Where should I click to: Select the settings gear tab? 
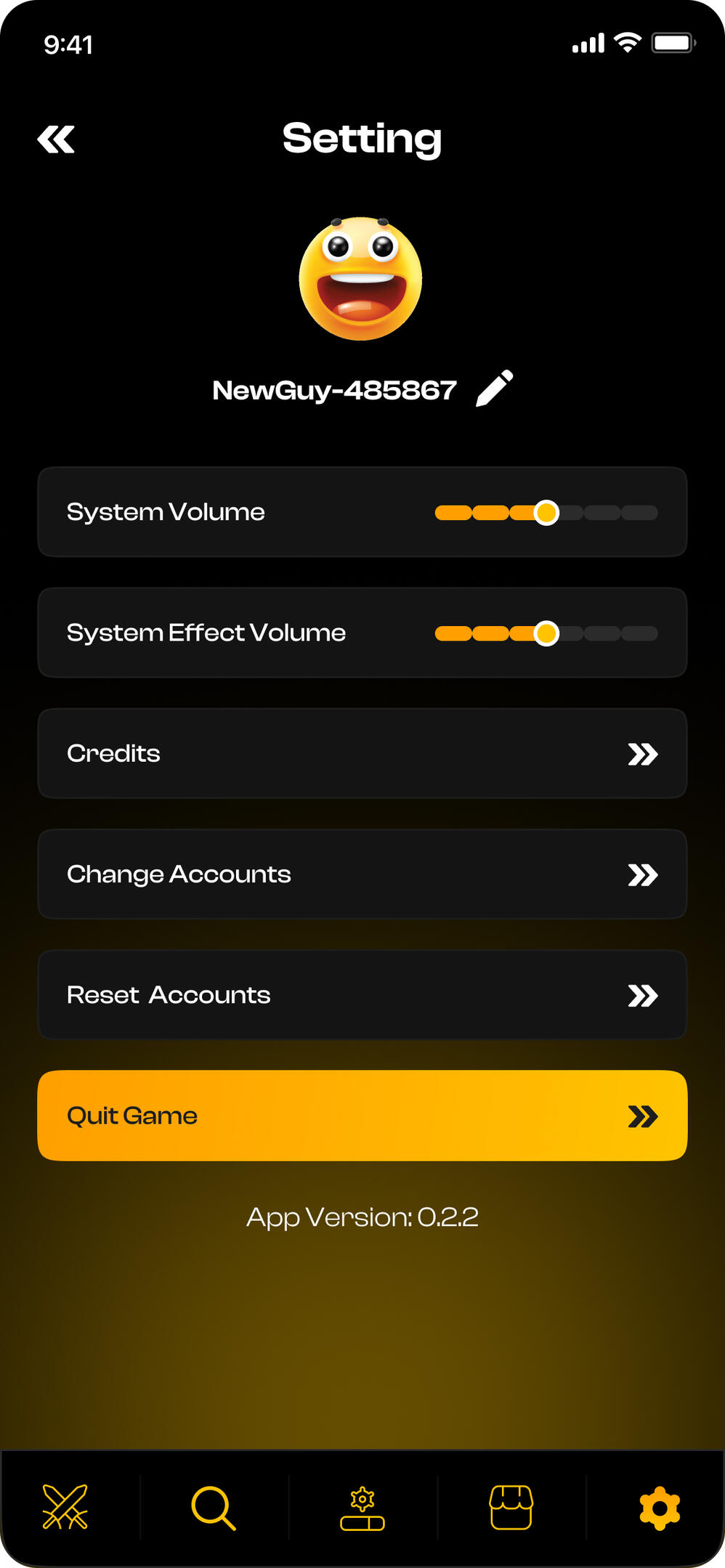660,1508
